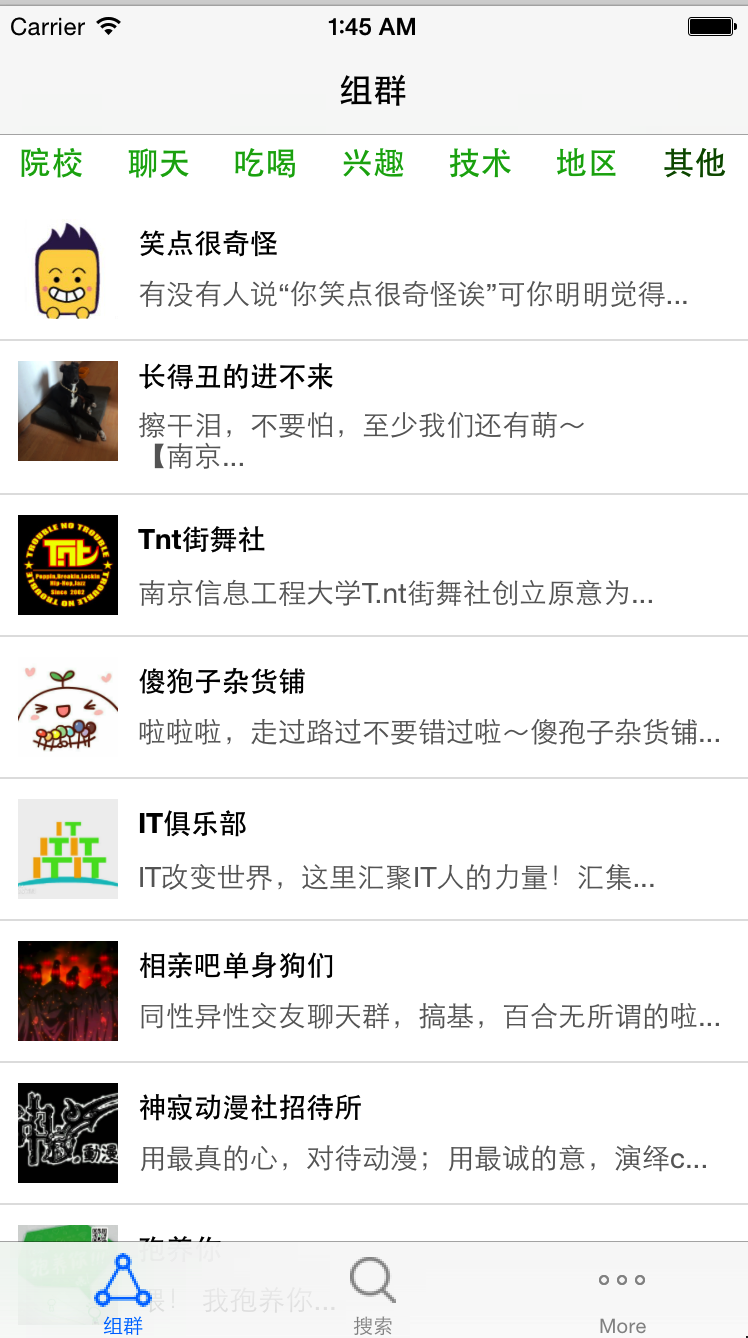
Task: Select the 地区 category
Action: (x=587, y=163)
